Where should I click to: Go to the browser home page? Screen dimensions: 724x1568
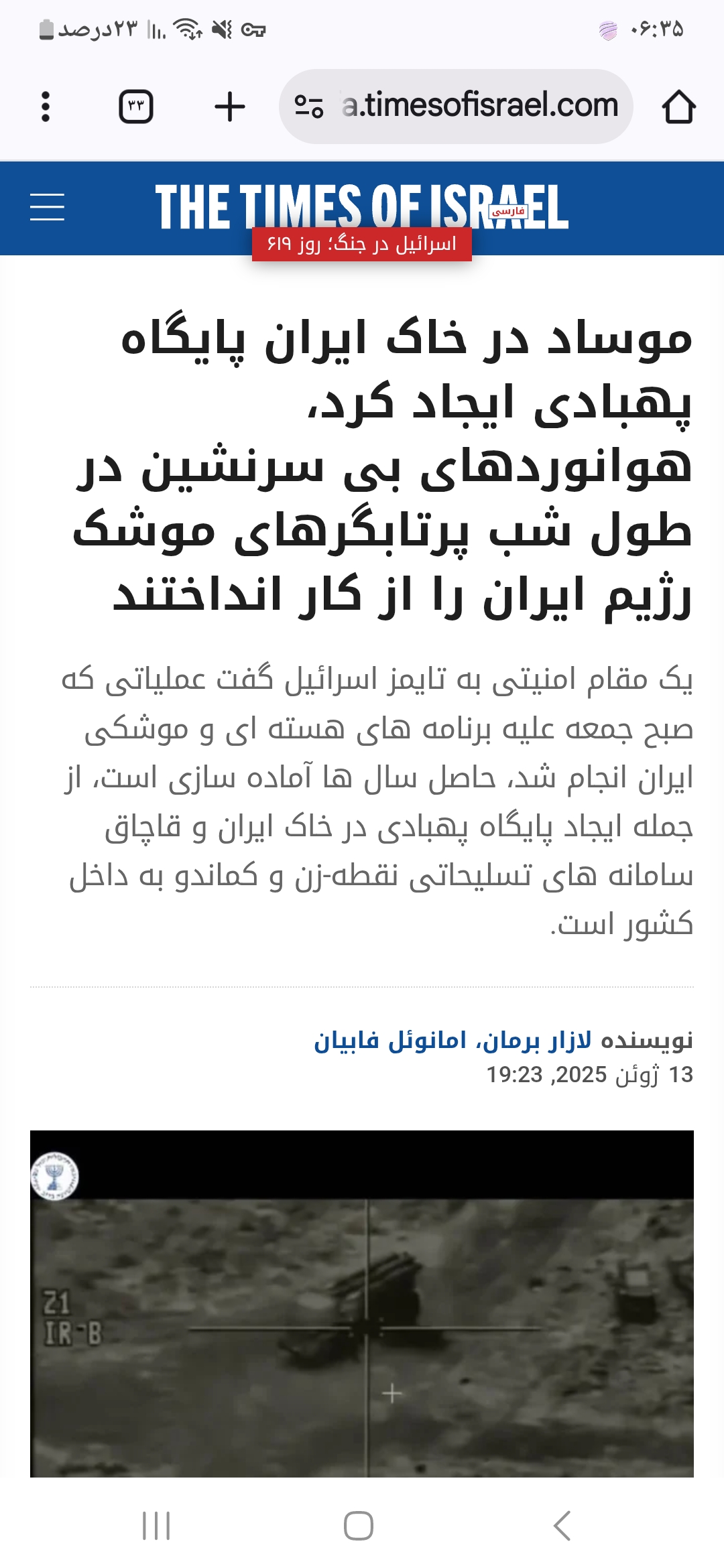pos(678,107)
